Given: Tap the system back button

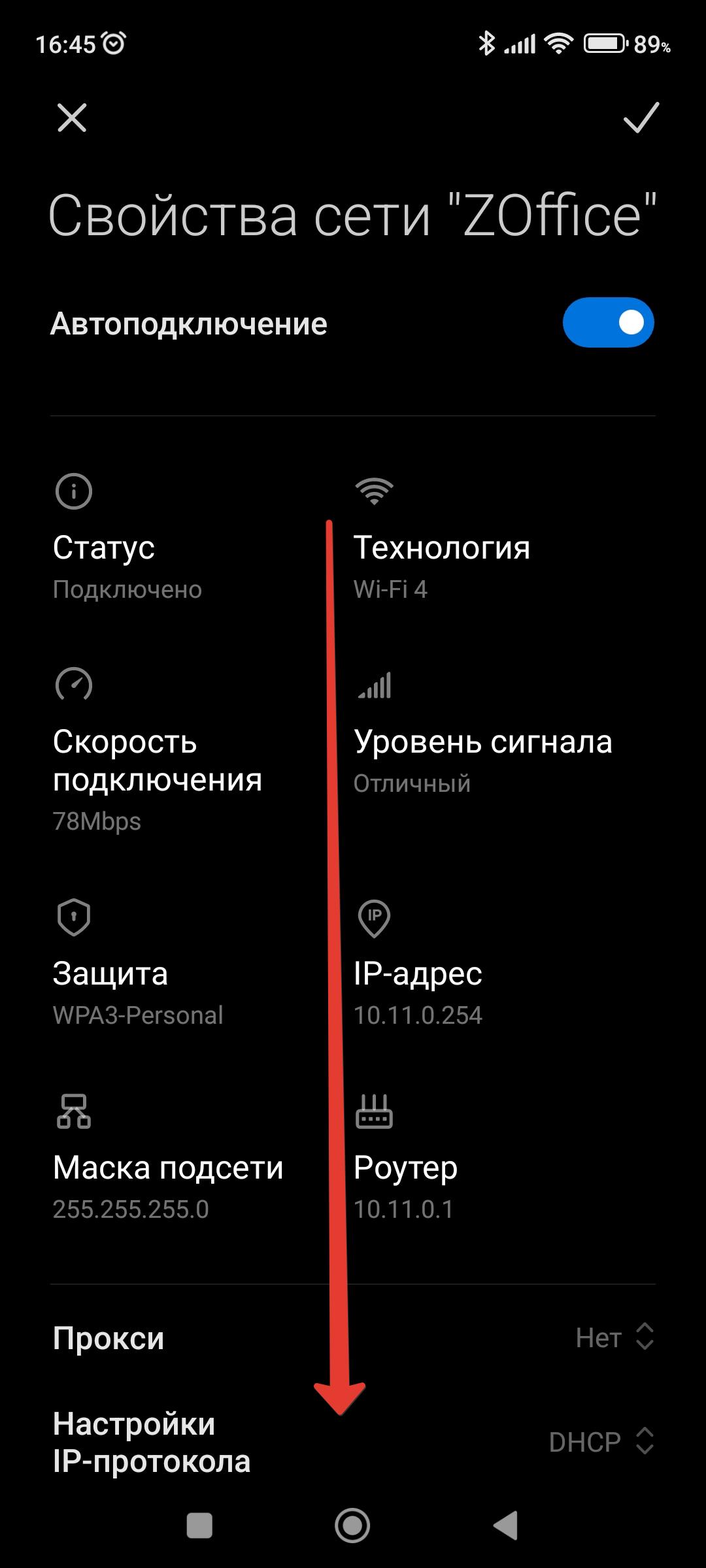Looking at the screenshot, I should pyautogui.click(x=505, y=1526).
